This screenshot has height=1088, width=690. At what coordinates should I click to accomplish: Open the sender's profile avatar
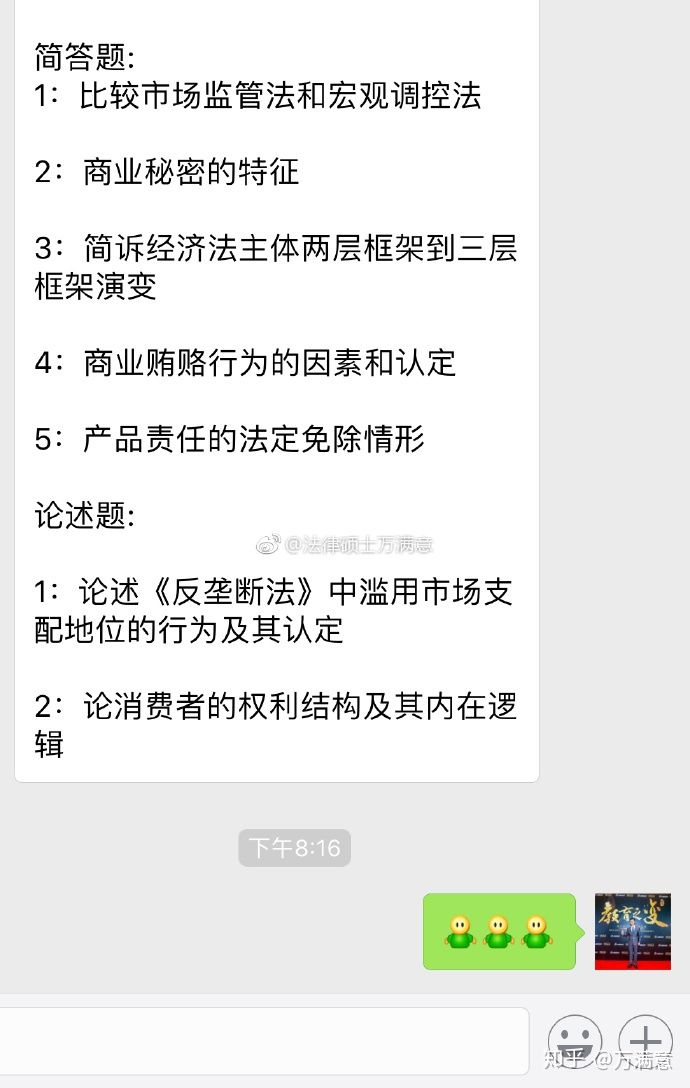point(632,931)
